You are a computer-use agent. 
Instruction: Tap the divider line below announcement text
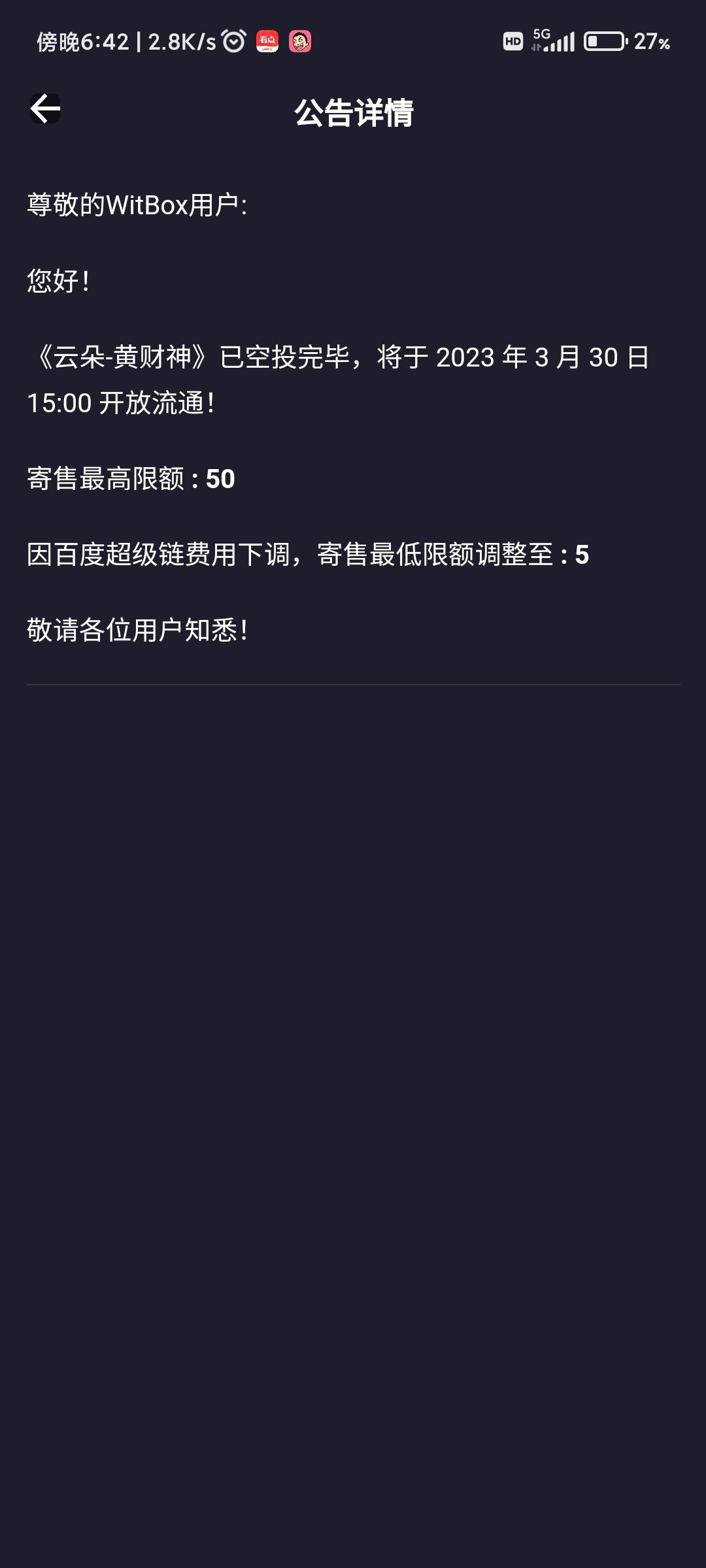point(353,682)
